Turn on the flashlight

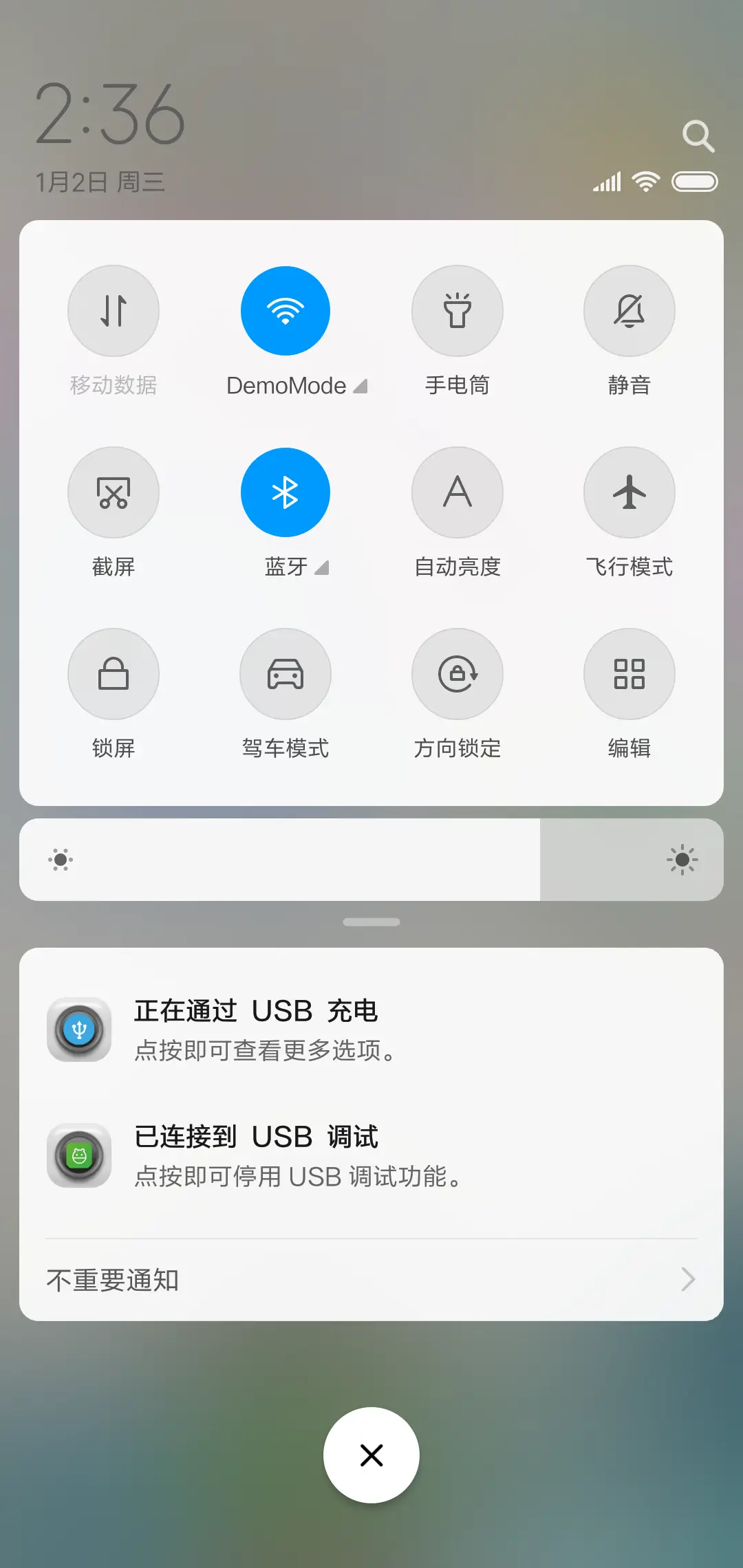point(457,311)
